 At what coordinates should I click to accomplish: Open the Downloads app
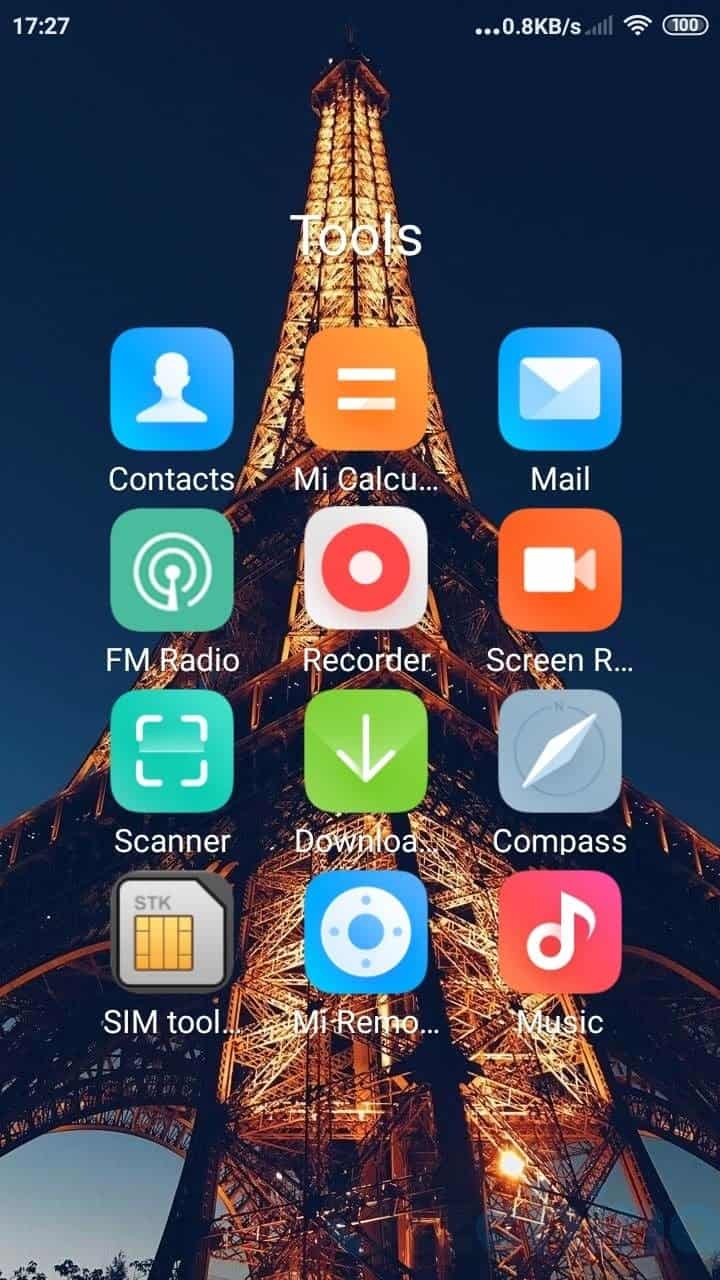366,751
